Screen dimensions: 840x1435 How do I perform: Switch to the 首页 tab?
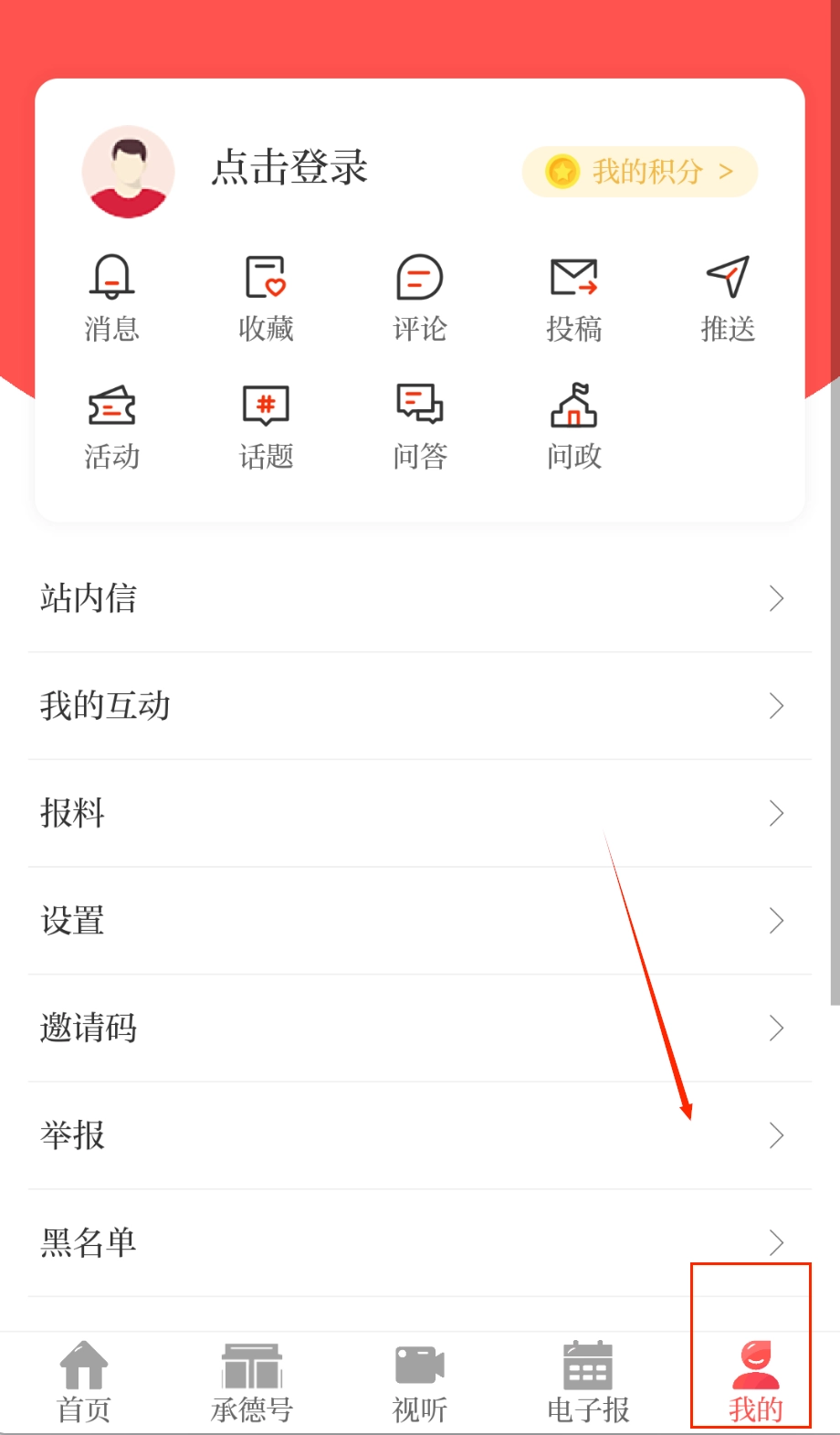(x=84, y=1382)
